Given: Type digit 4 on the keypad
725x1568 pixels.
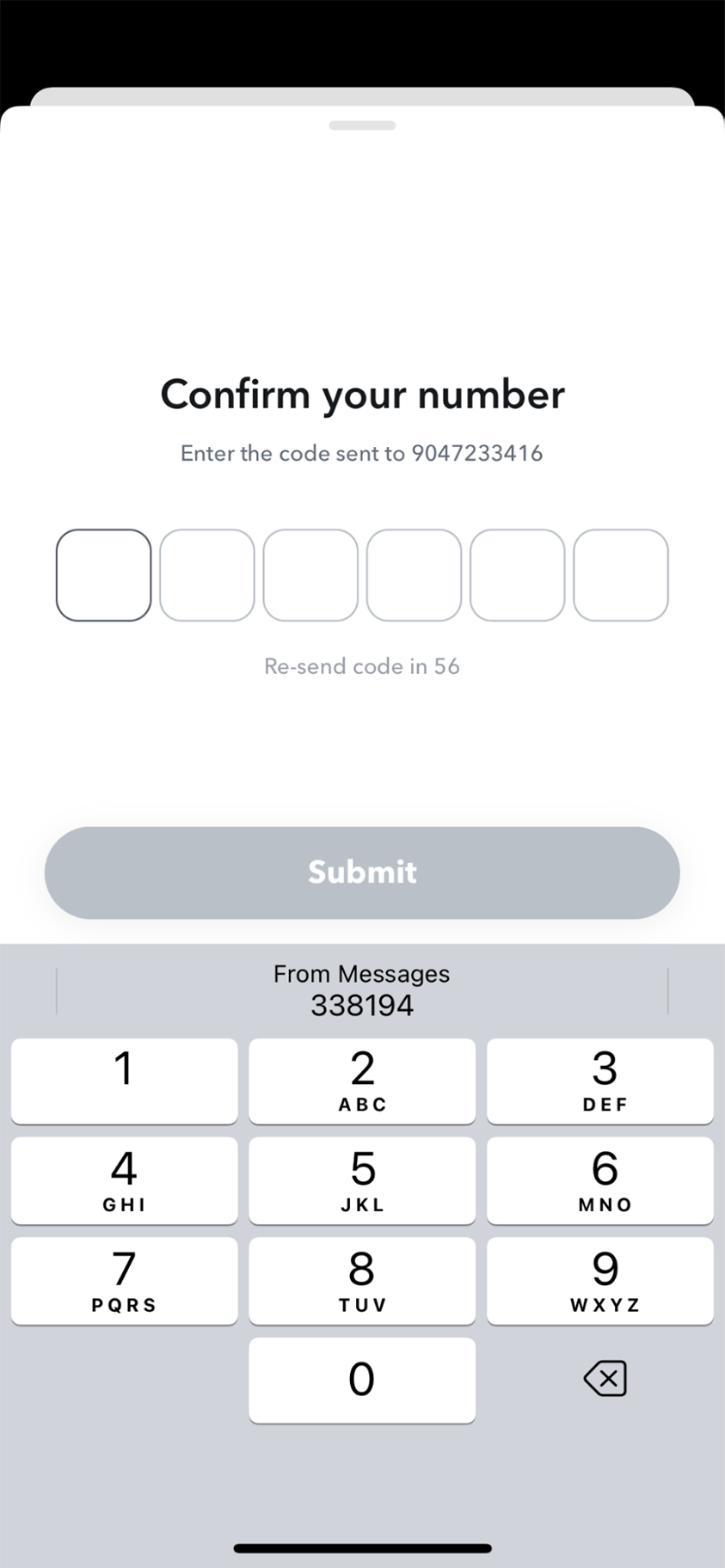Looking at the screenshot, I should coord(124,1180).
